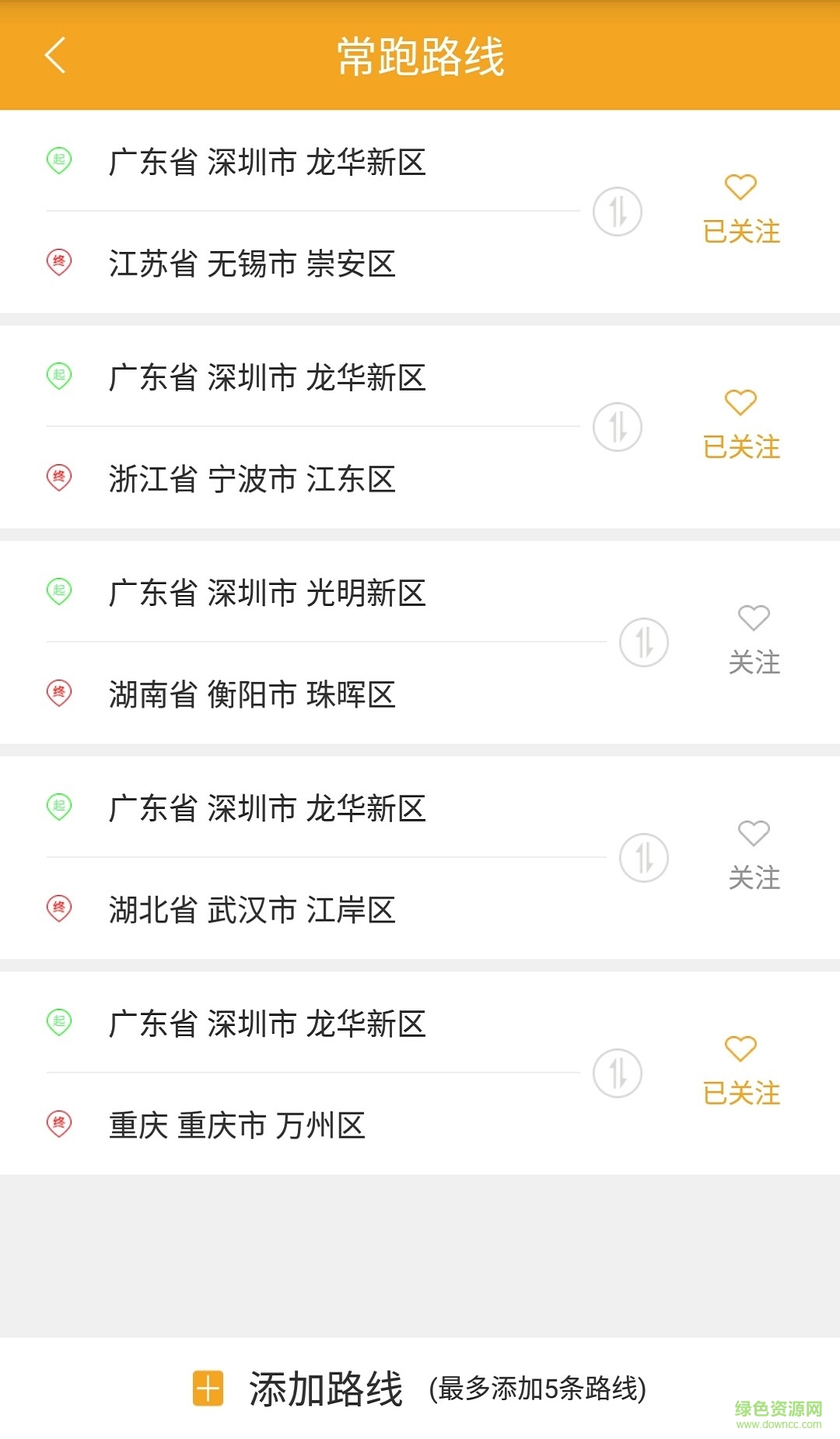This screenshot has width=840, height=1439.
Task: Swap direction of the 深圳–宁波 route
Action: click(617, 426)
